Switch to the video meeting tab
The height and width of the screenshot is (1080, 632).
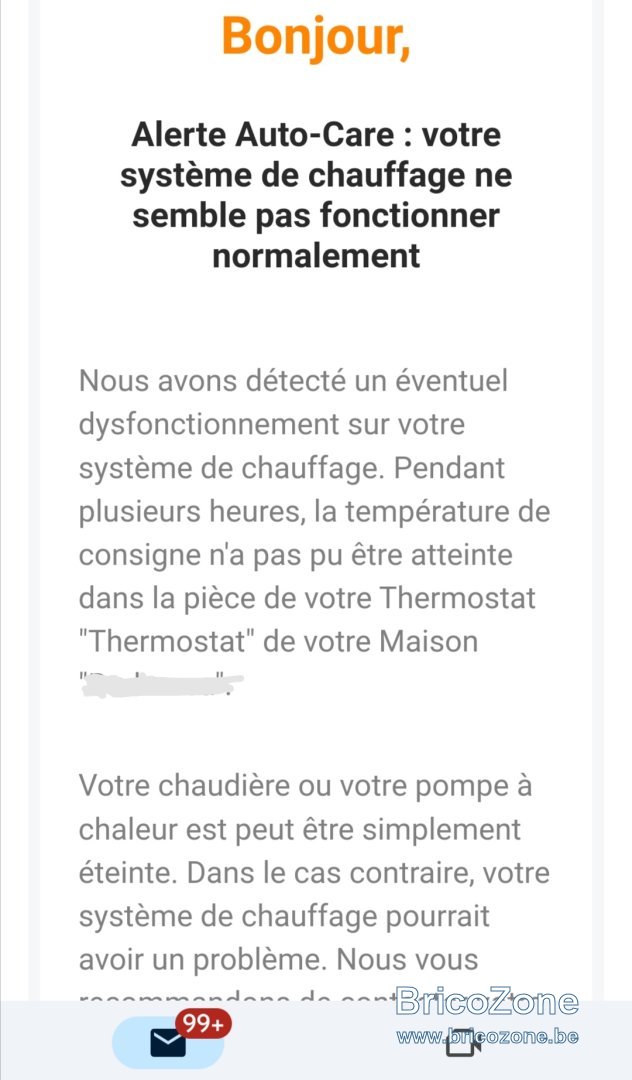(x=463, y=1044)
